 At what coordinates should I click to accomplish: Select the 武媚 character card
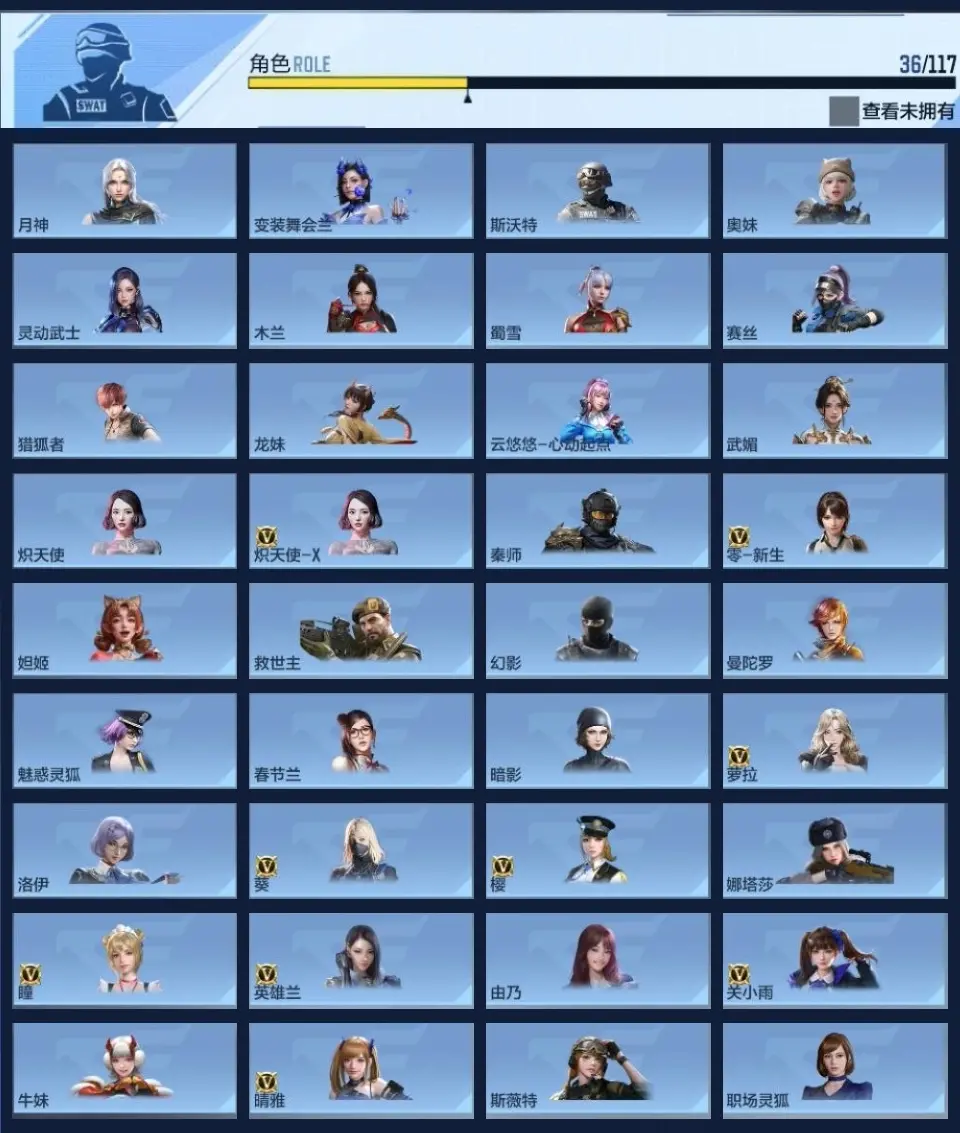[x=835, y=411]
